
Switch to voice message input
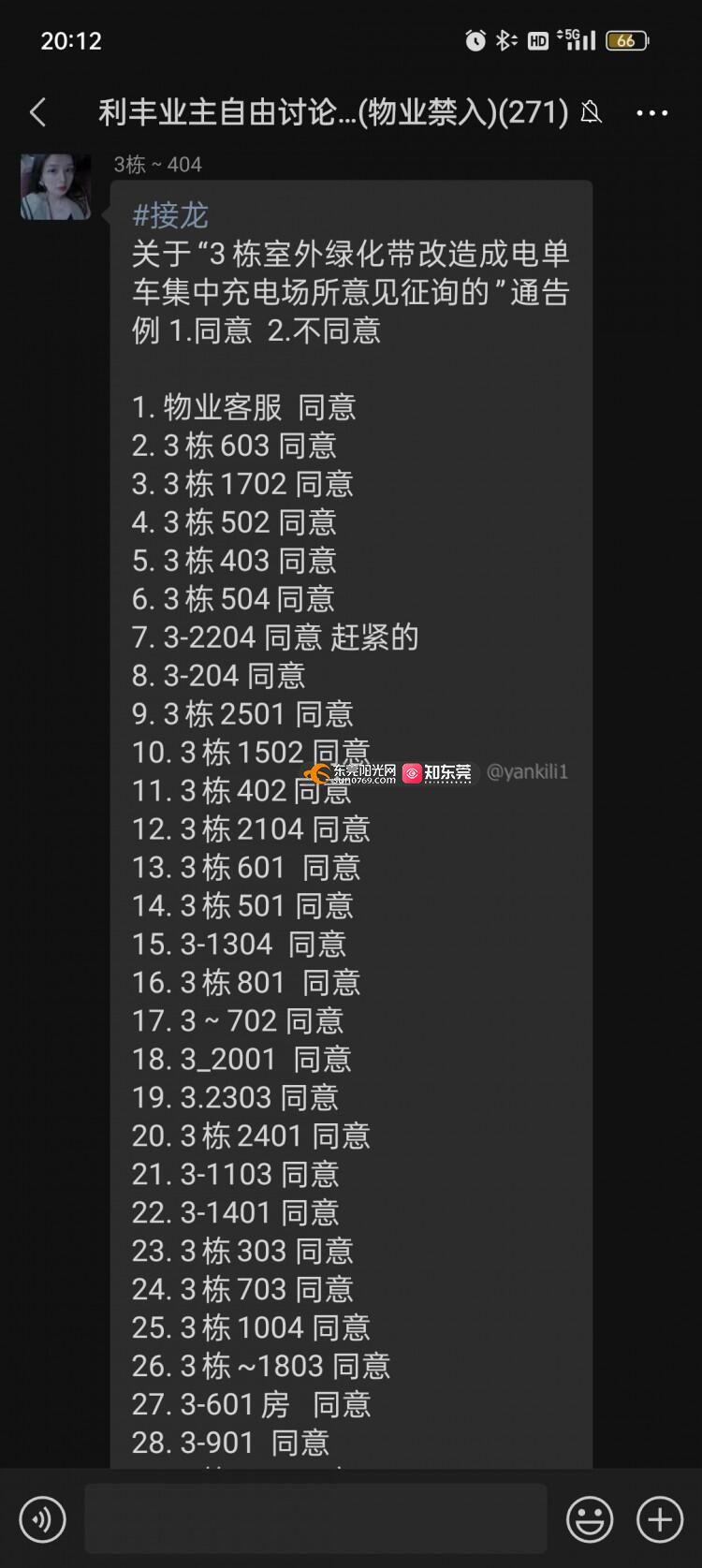coord(43,1518)
